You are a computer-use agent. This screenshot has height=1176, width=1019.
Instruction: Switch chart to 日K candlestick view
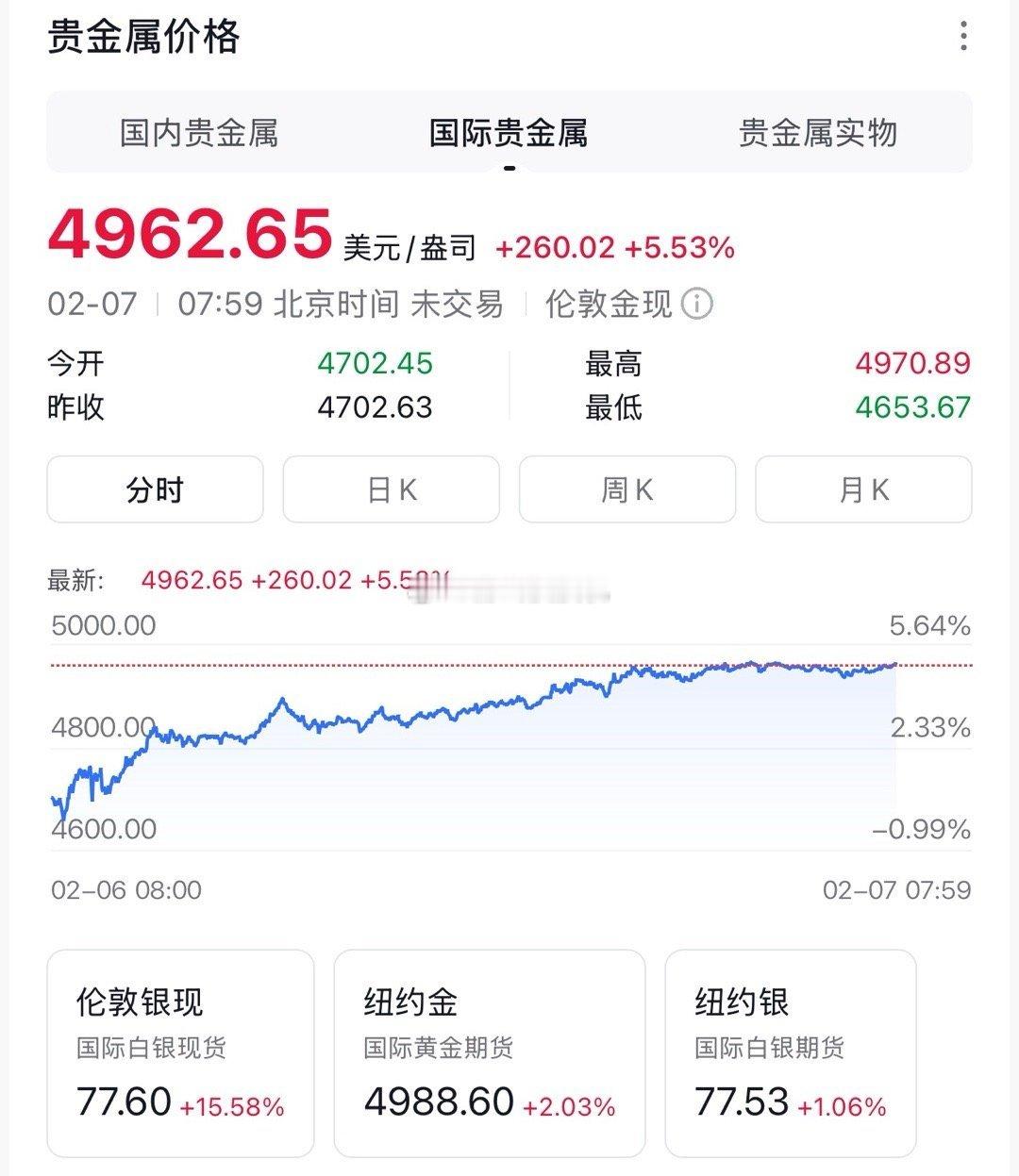392,489
